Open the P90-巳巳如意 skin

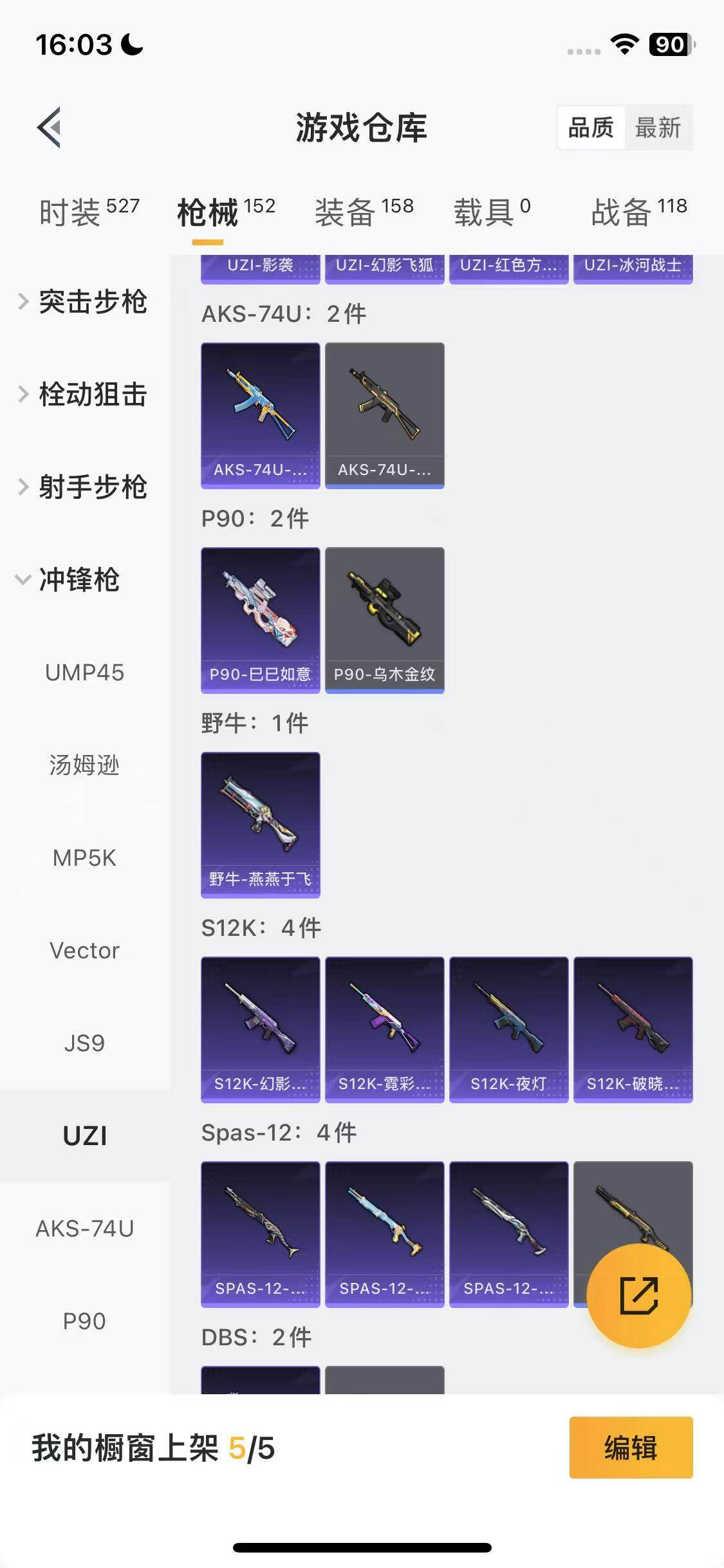coord(260,619)
